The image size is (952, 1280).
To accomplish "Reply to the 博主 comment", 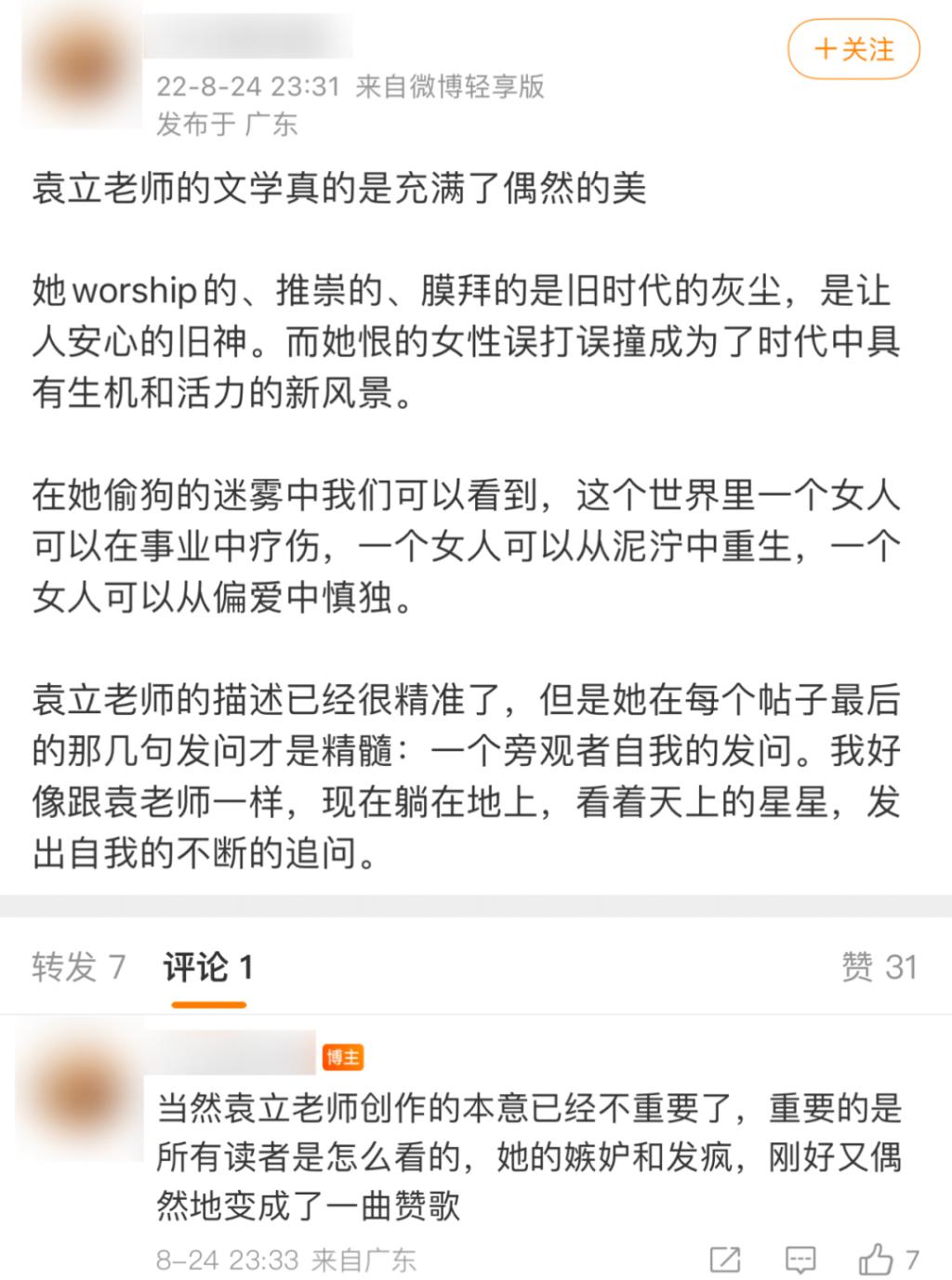I will (x=800, y=1260).
